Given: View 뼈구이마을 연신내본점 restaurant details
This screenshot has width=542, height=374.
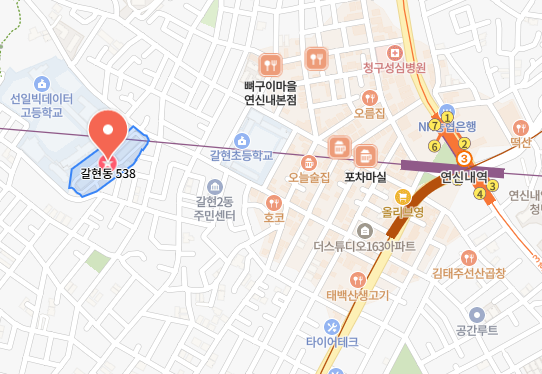Looking at the screenshot, I should [x=270, y=65].
